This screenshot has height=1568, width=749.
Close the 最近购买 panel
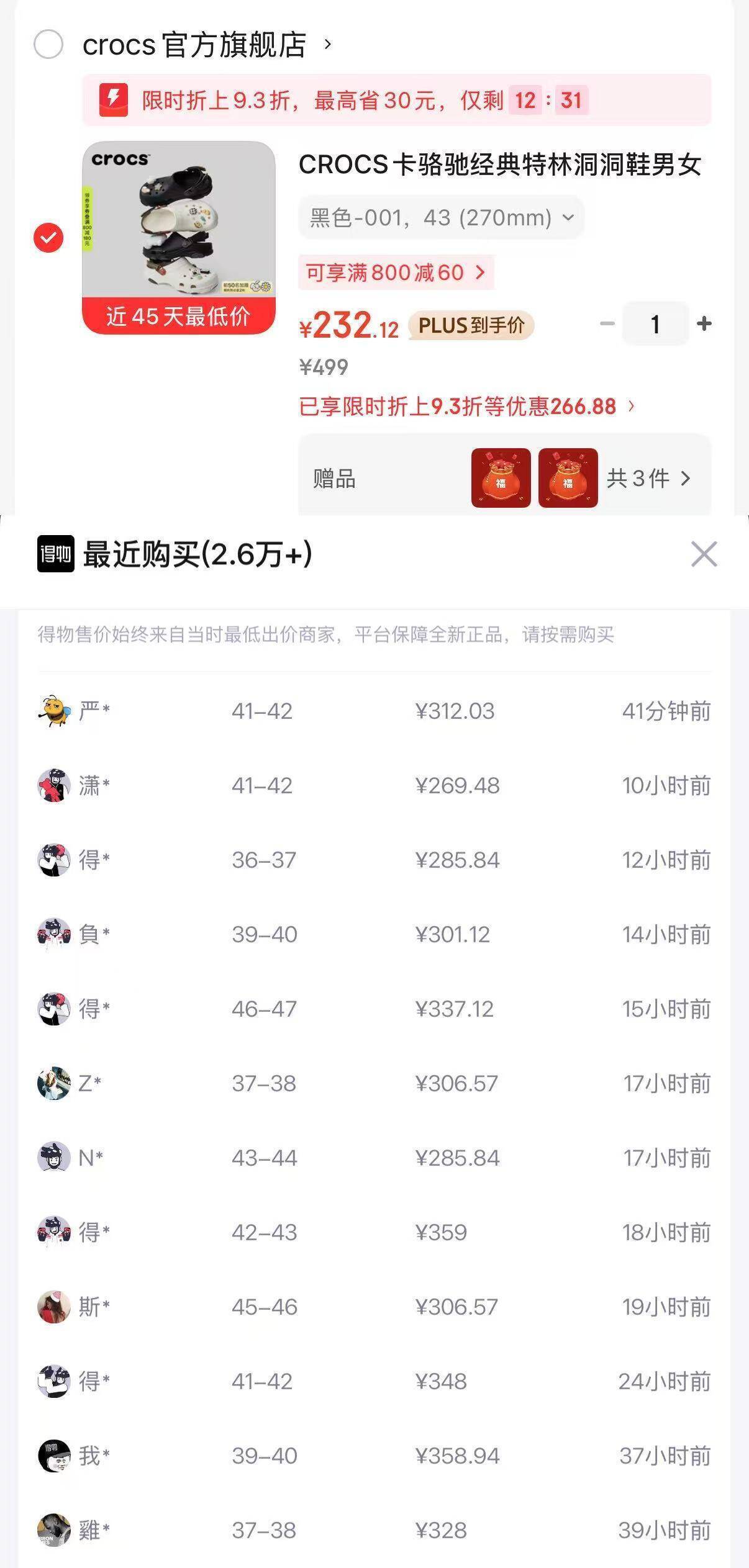pyautogui.click(x=704, y=554)
